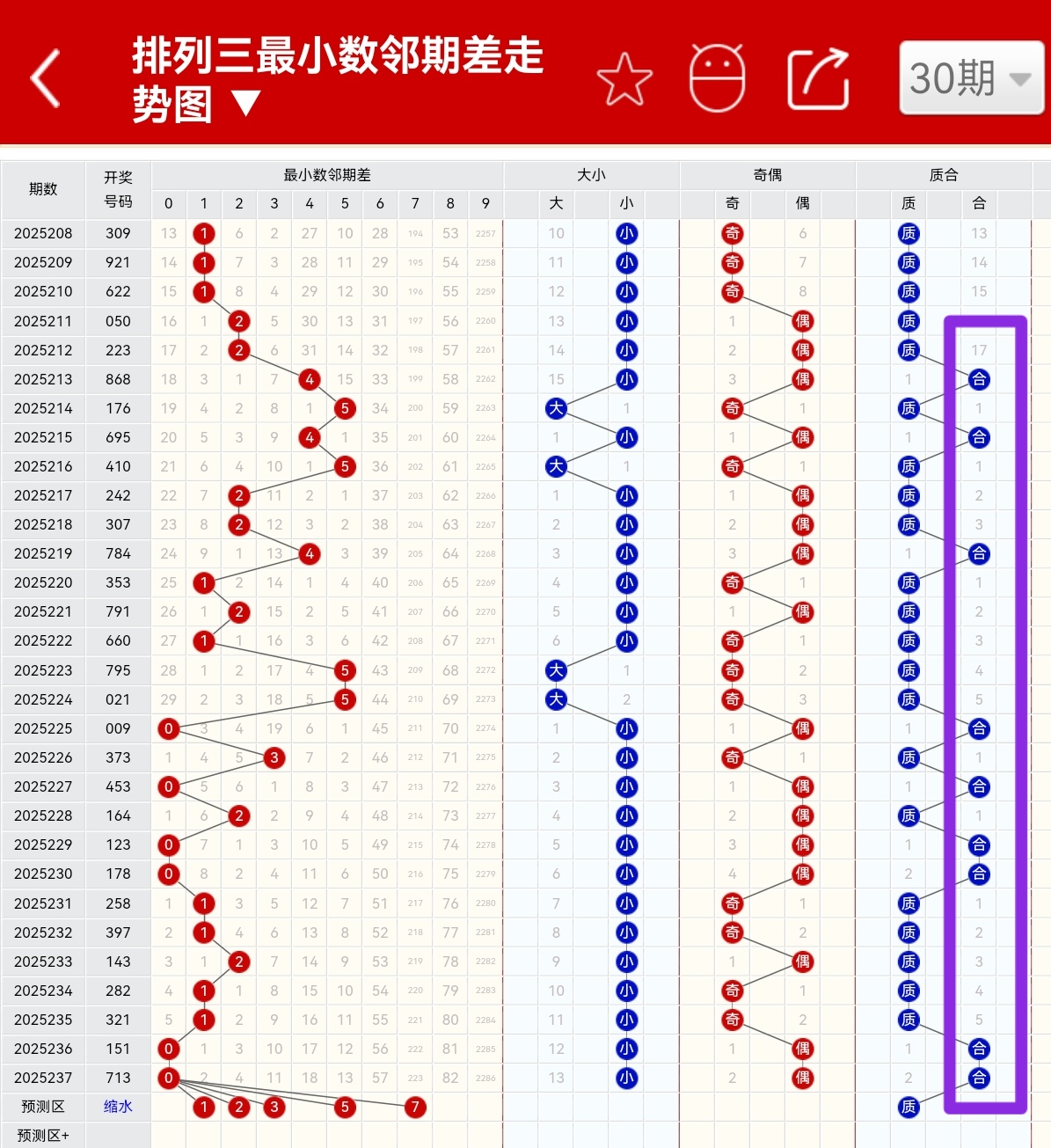The image size is (1051, 1148).
Task: Tap the 缩水 link in the prediction row
Action: pos(117,1107)
